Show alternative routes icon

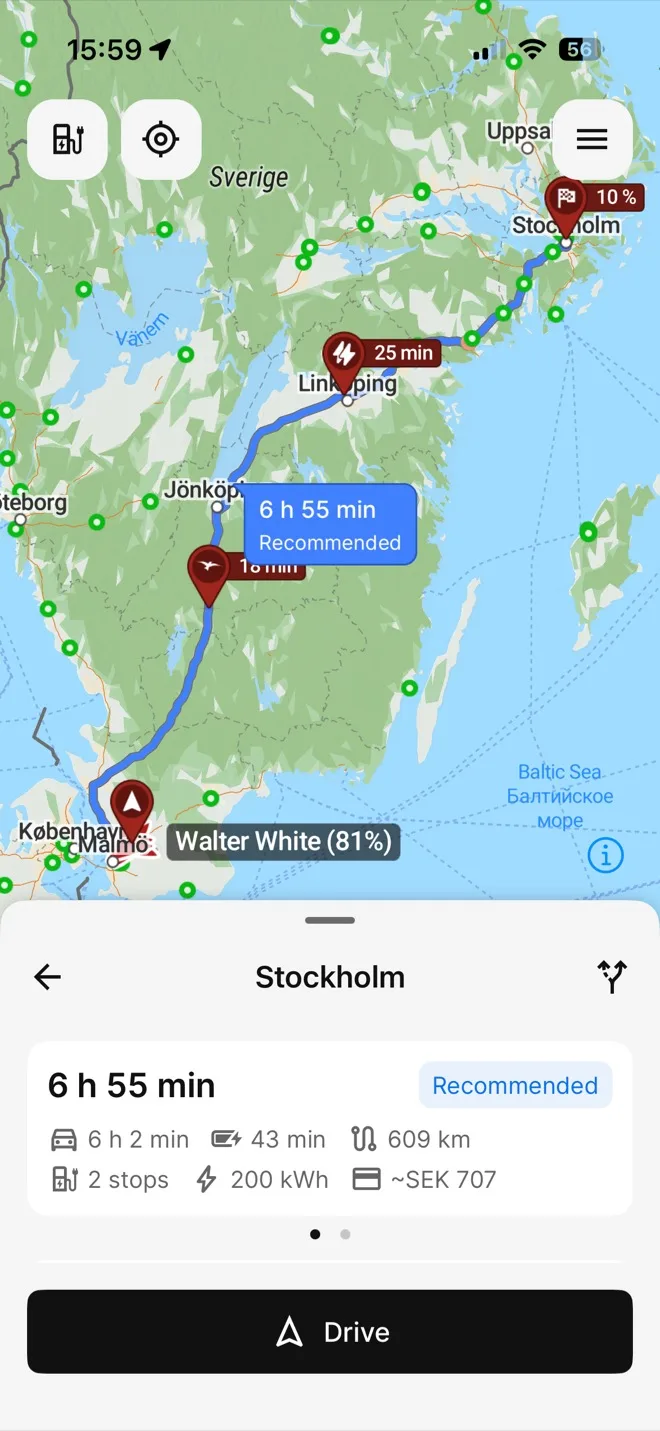tap(612, 977)
